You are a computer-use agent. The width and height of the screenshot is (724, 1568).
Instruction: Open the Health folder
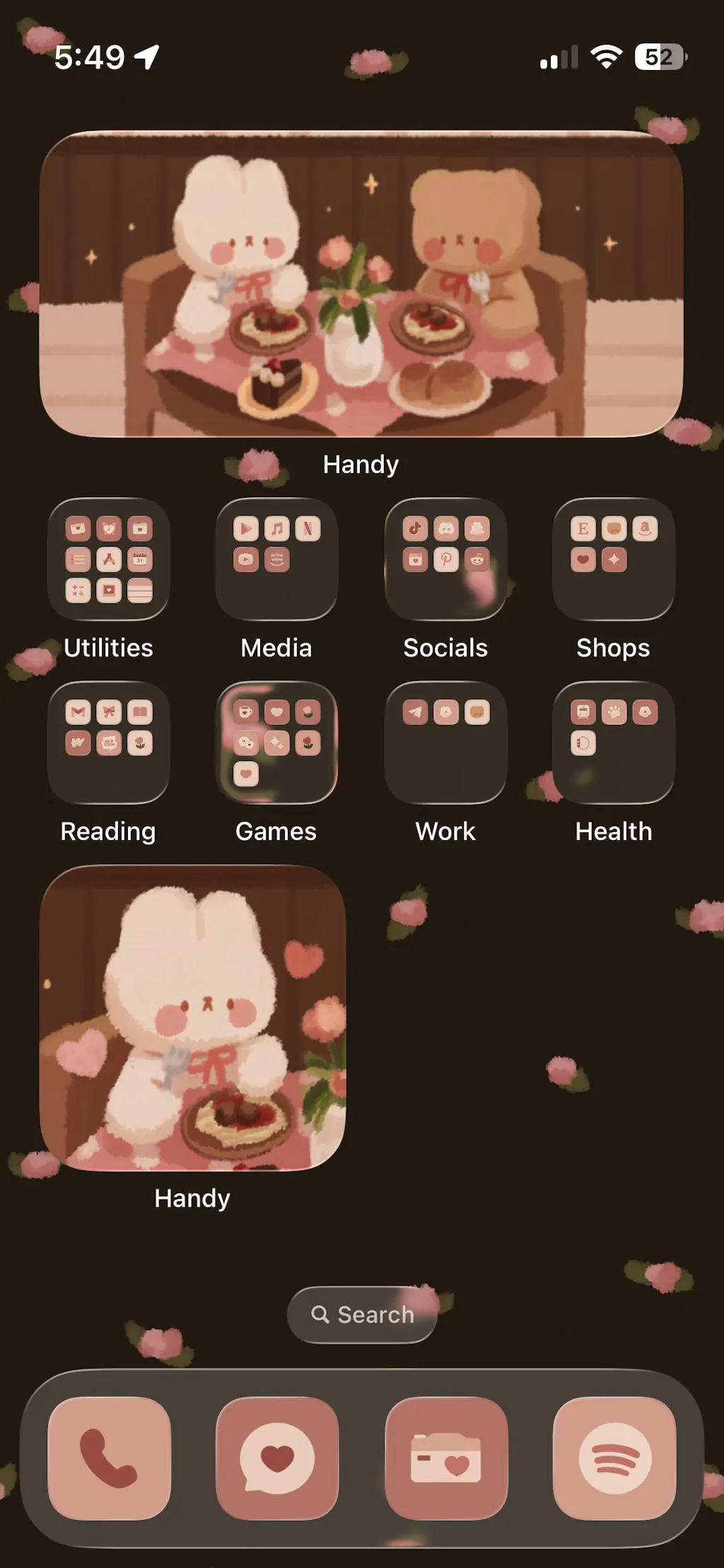pos(613,742)
